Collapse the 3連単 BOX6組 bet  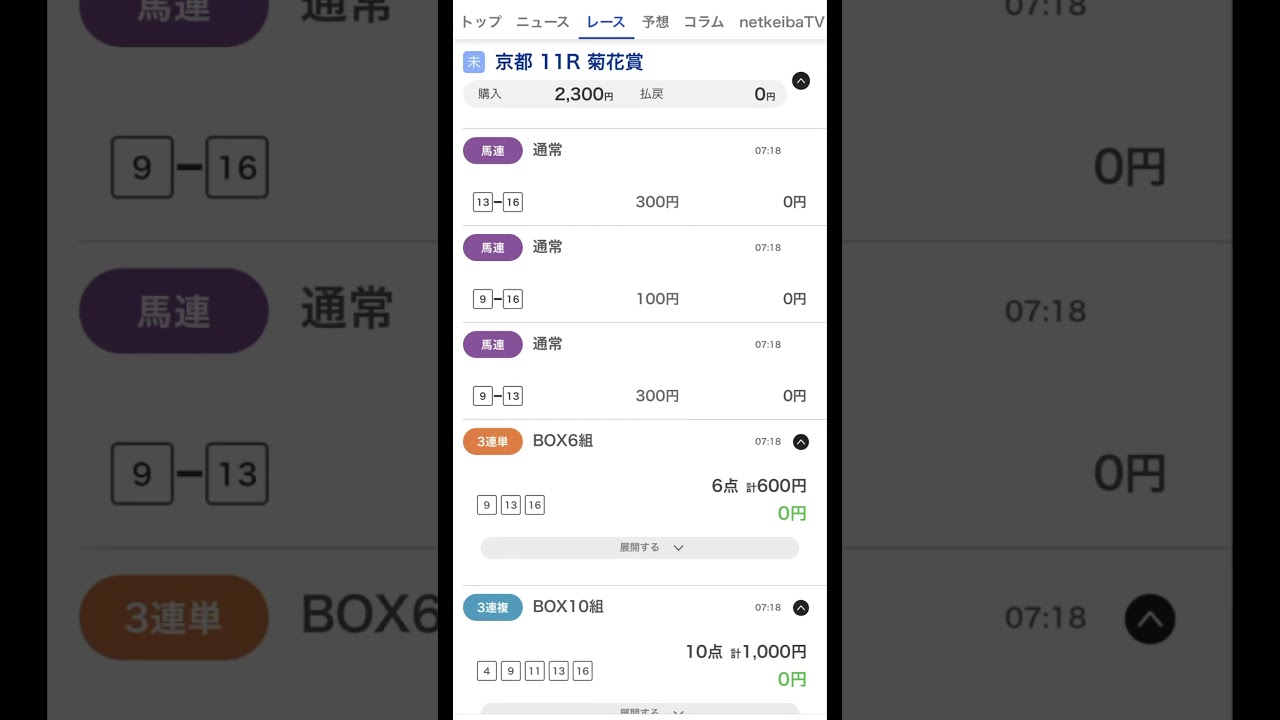tap(801, 442)
